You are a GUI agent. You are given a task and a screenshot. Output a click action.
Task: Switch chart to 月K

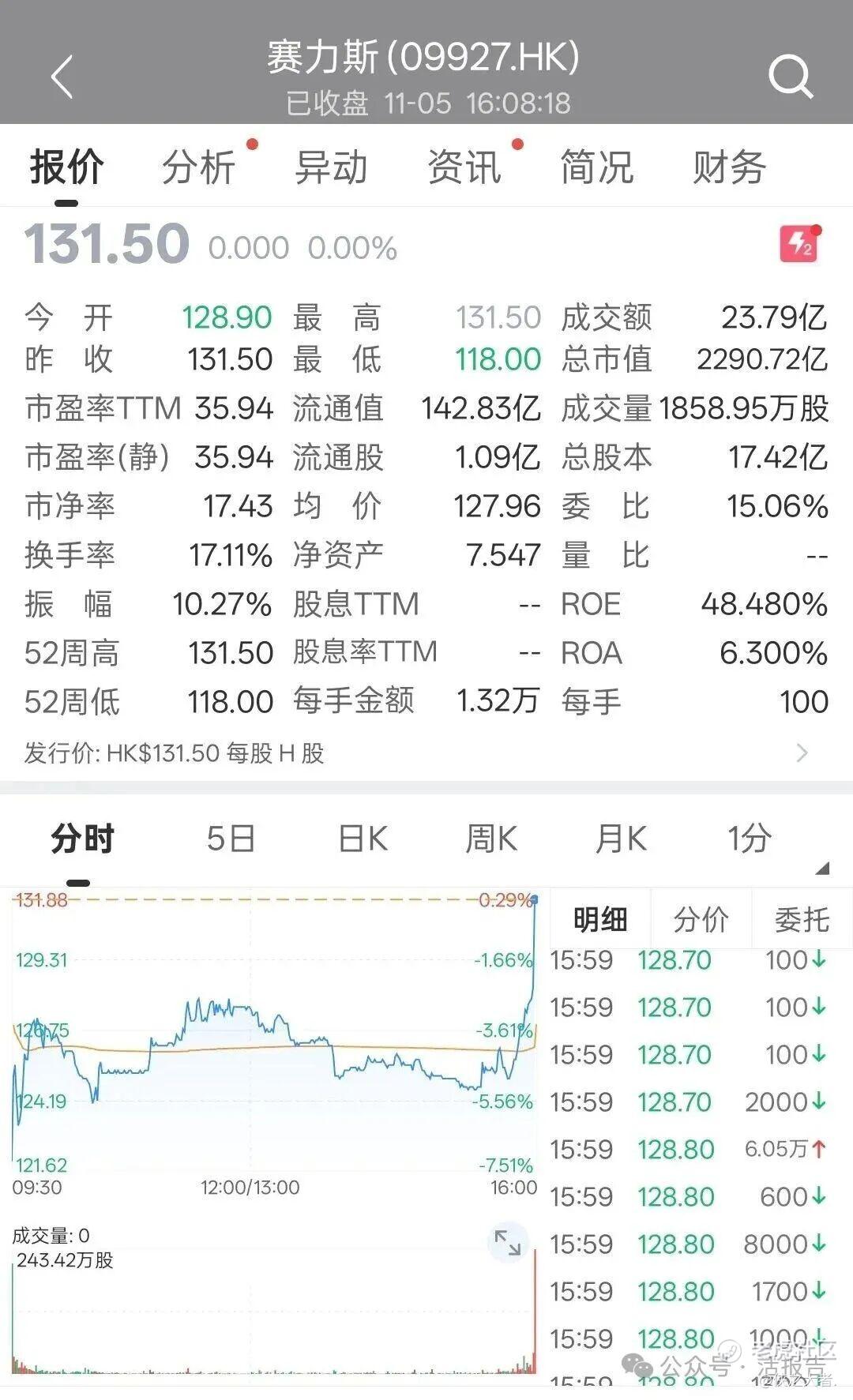pos(621,839)
